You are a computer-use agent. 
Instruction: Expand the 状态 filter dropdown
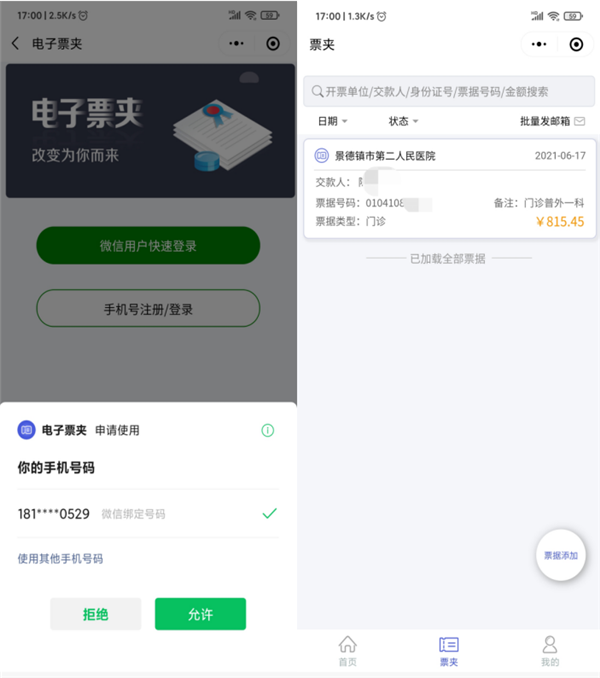tap(403, 121)
